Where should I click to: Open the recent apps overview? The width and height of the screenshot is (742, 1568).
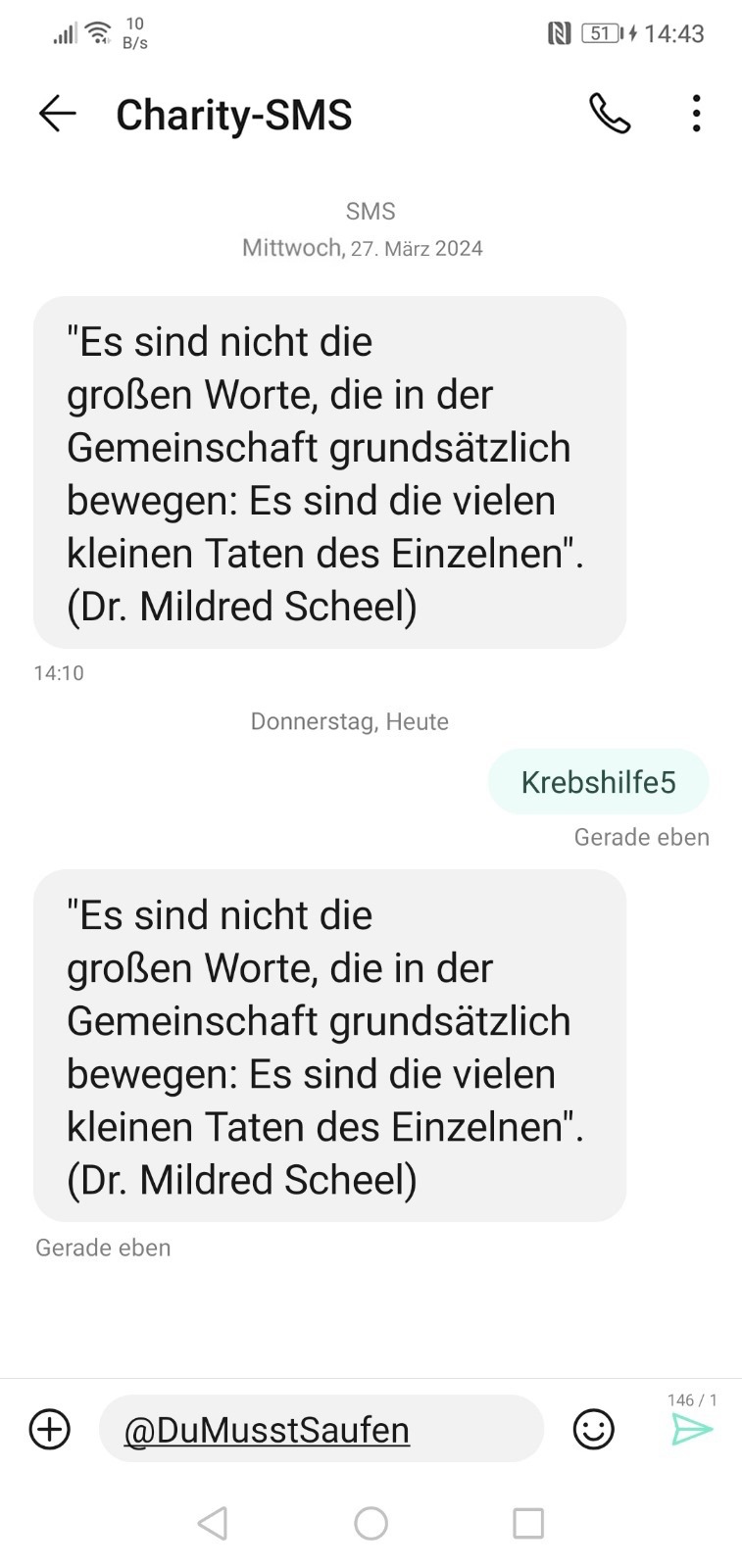click(x=528, y=1523)
